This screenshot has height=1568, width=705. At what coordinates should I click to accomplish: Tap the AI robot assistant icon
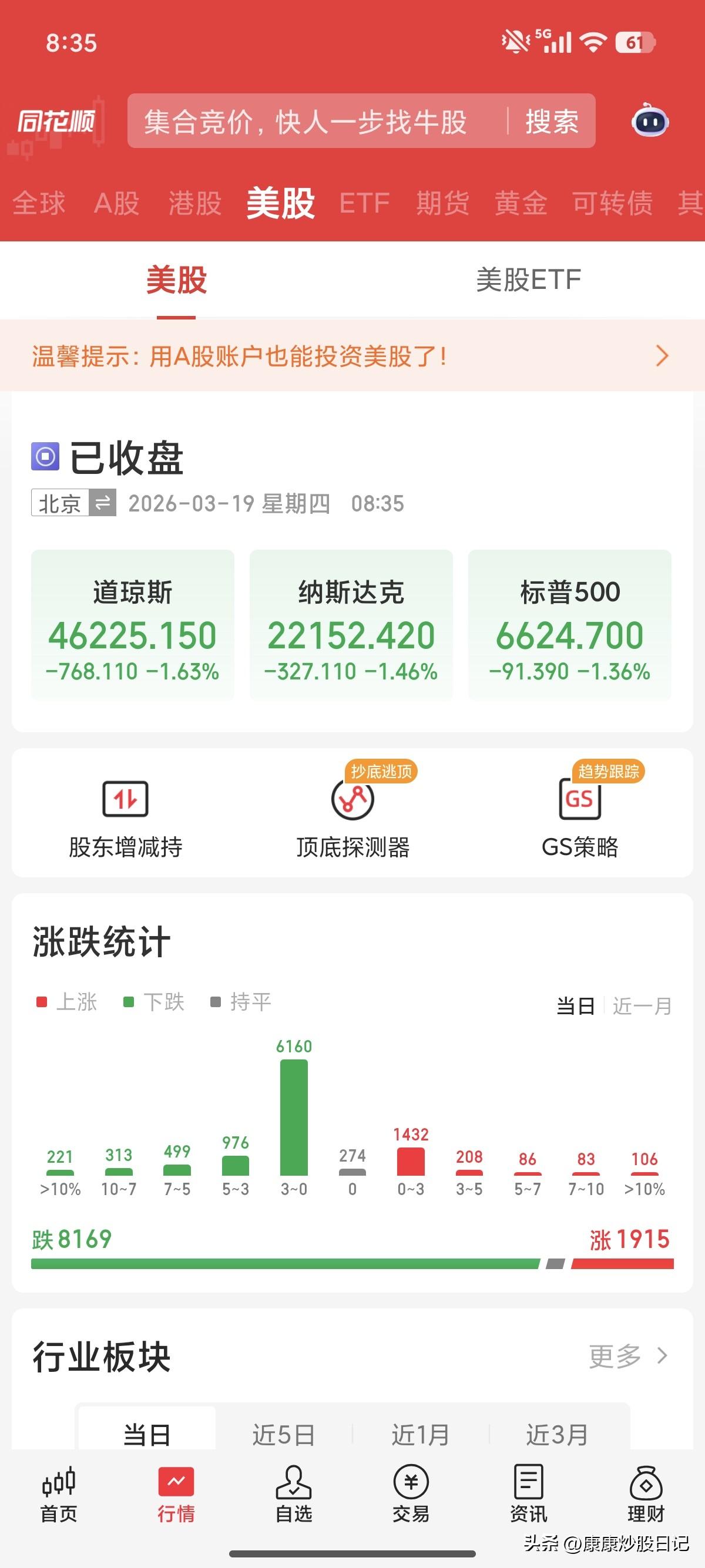(650, 122)
